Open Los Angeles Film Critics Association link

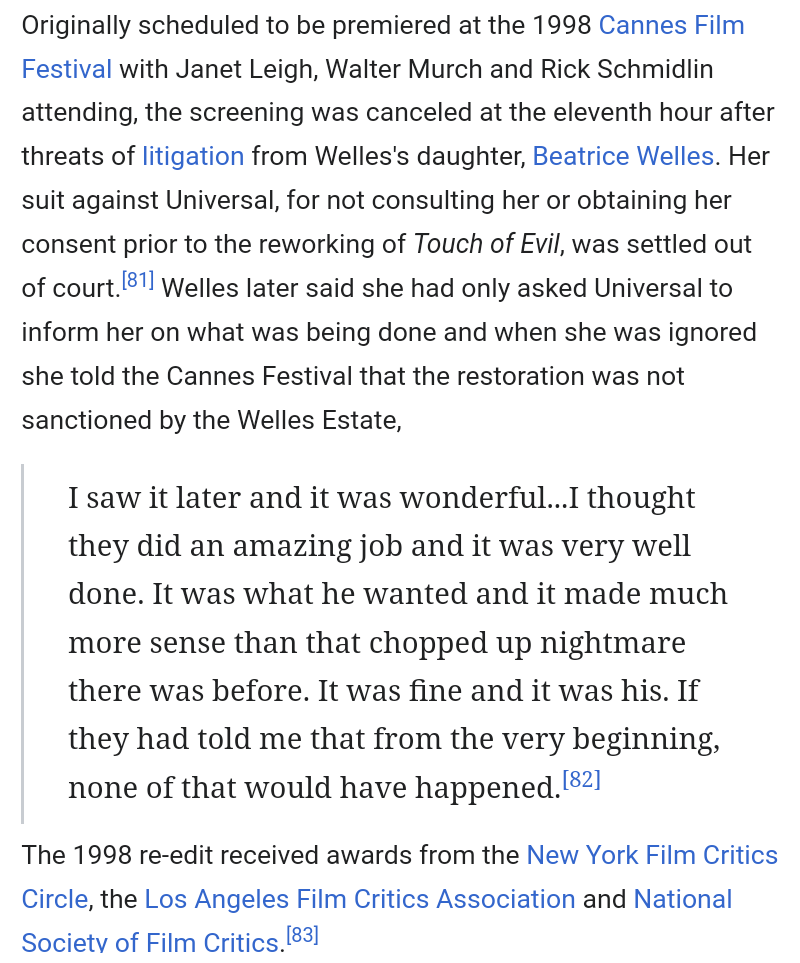(360, 900)
